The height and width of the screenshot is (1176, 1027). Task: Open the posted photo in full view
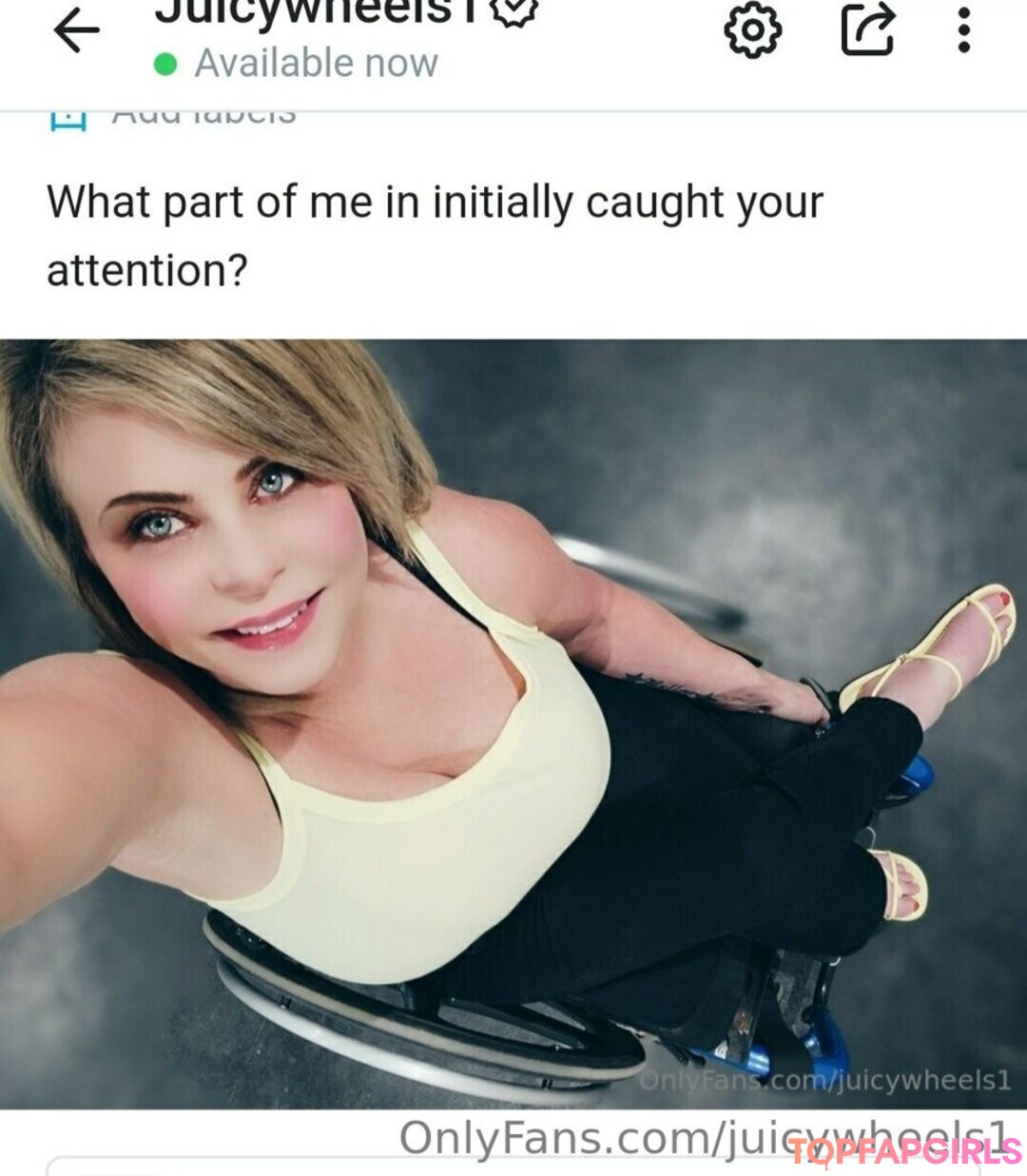coord(513,723)
